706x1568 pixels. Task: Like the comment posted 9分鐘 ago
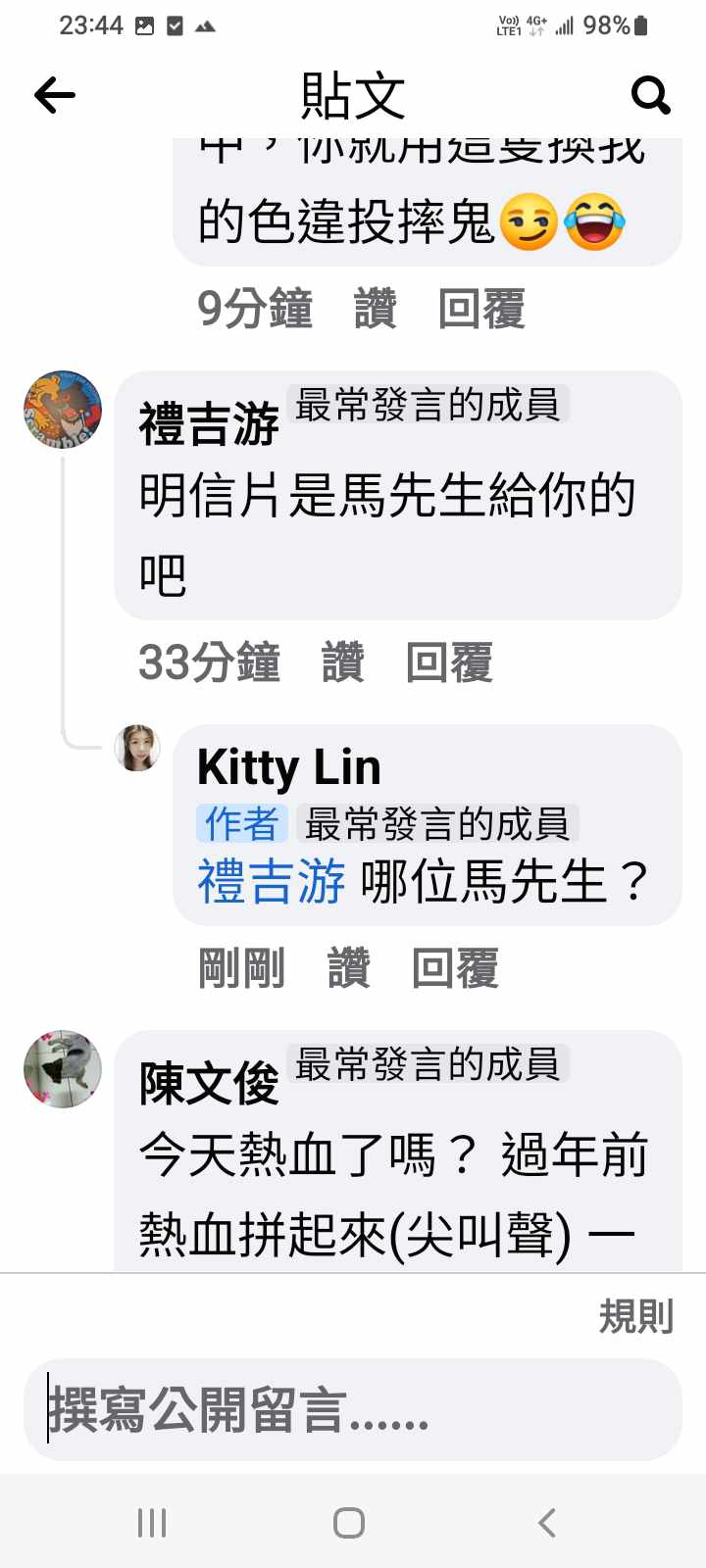click(375, 309)
